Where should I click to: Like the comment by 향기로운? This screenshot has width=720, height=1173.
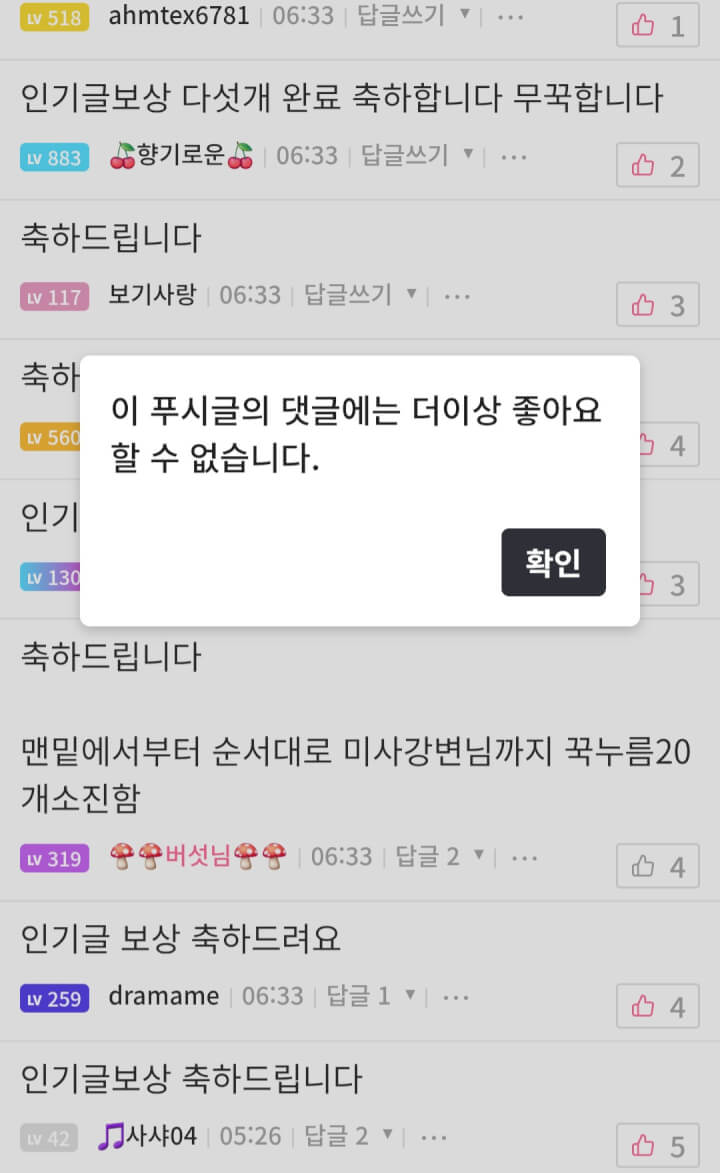pyautogui.click(x=657, y=165)
